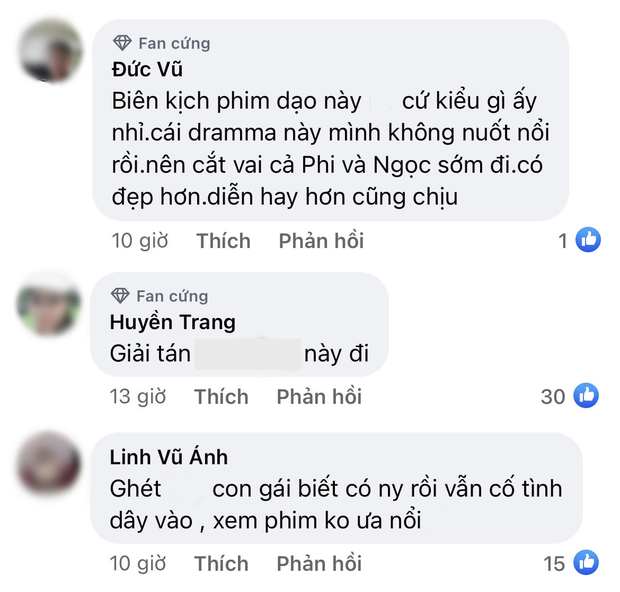Open Huyền Trang's profile picture
Viewport: 620px width, 592px height.
coord(48,305)
